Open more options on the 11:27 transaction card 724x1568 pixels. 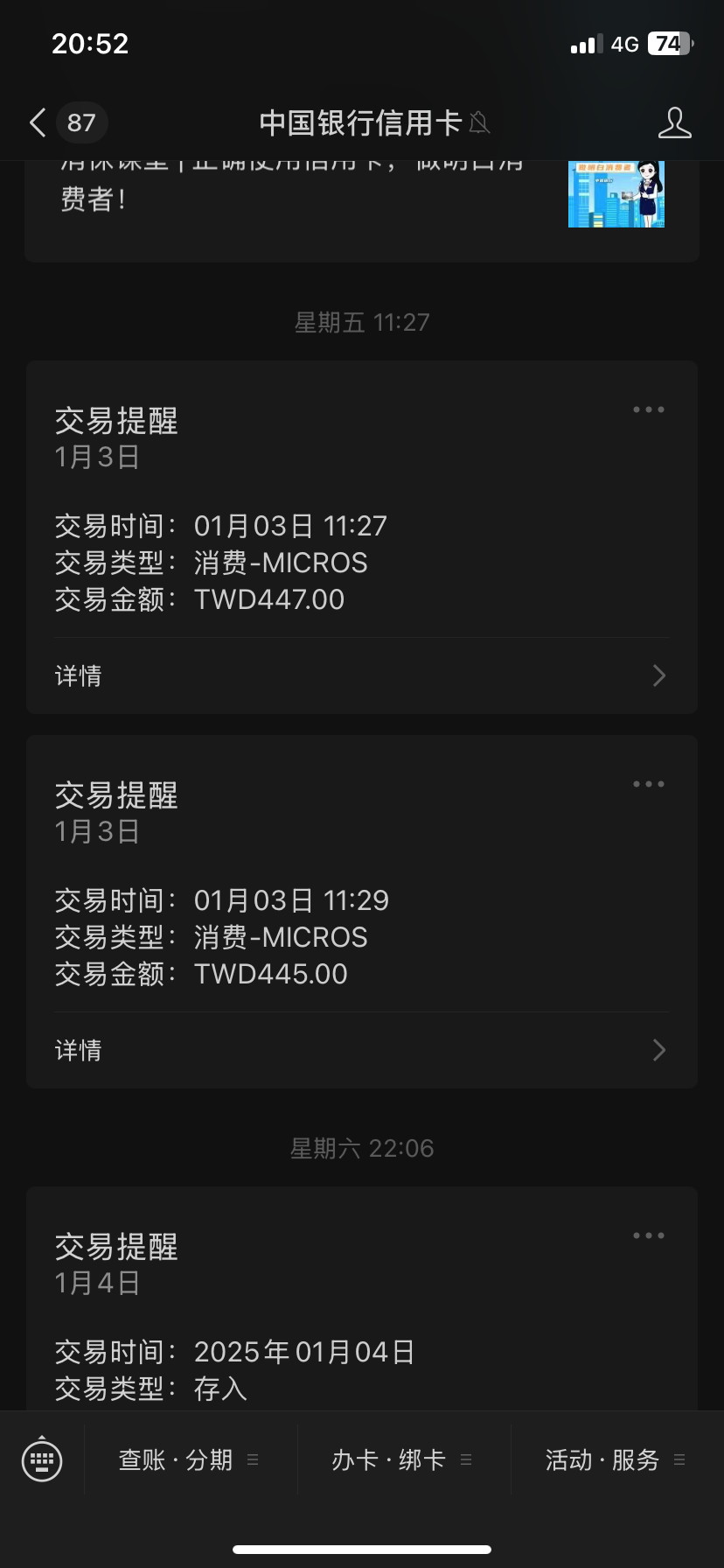pyautogui.click(x=648, y=409)
